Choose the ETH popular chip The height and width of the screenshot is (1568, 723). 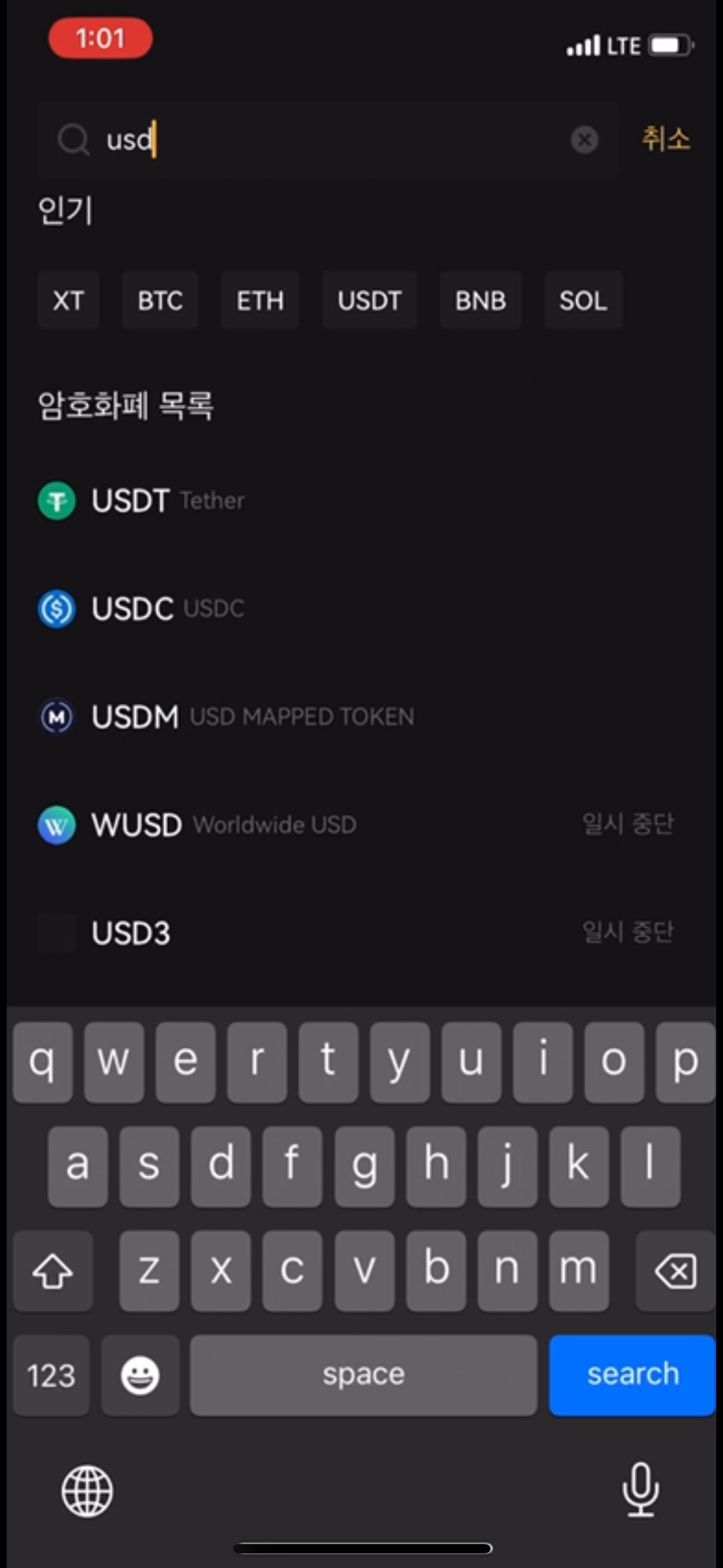(x=260, y=301)
